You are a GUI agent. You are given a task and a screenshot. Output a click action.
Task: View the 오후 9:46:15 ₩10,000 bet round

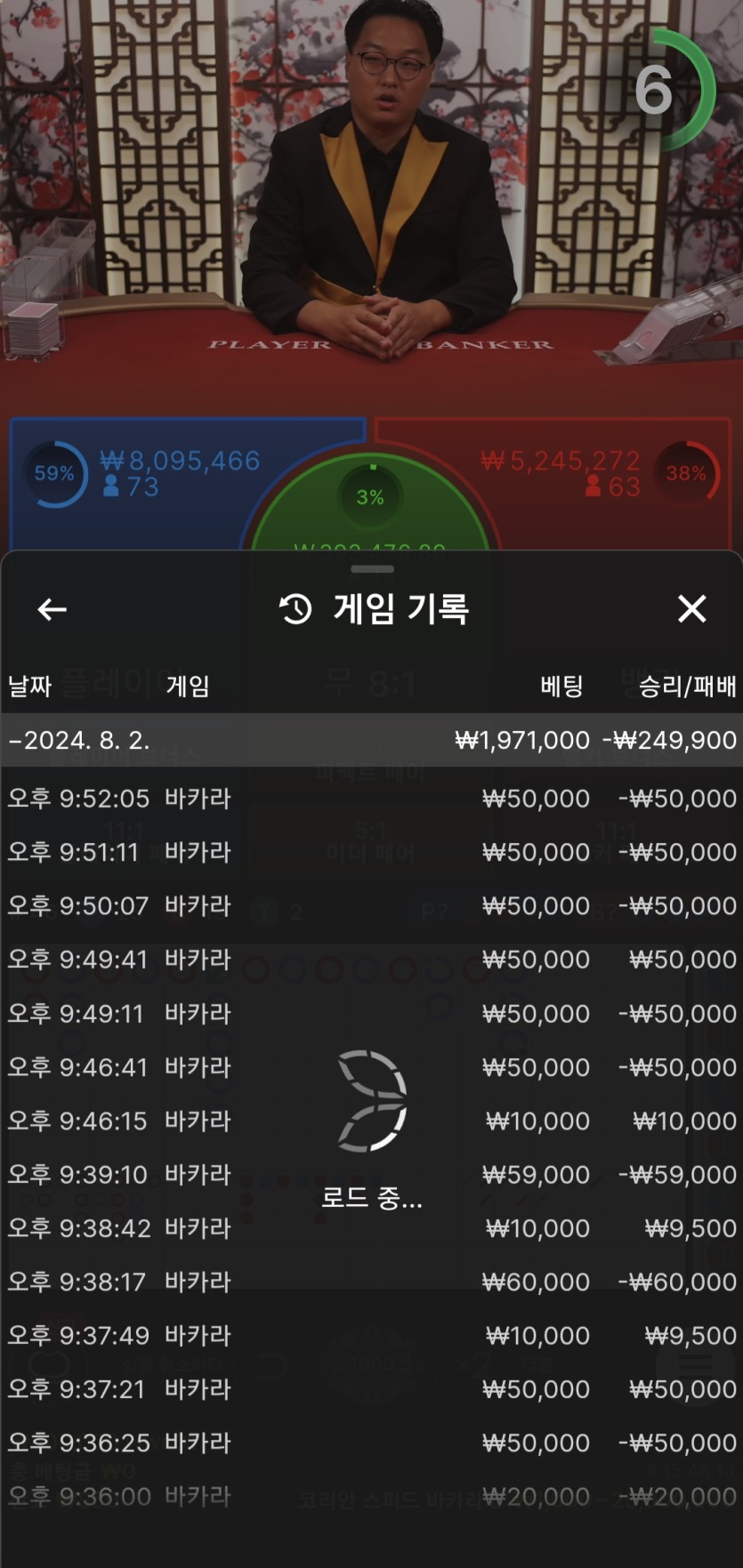click(371, 1121)
